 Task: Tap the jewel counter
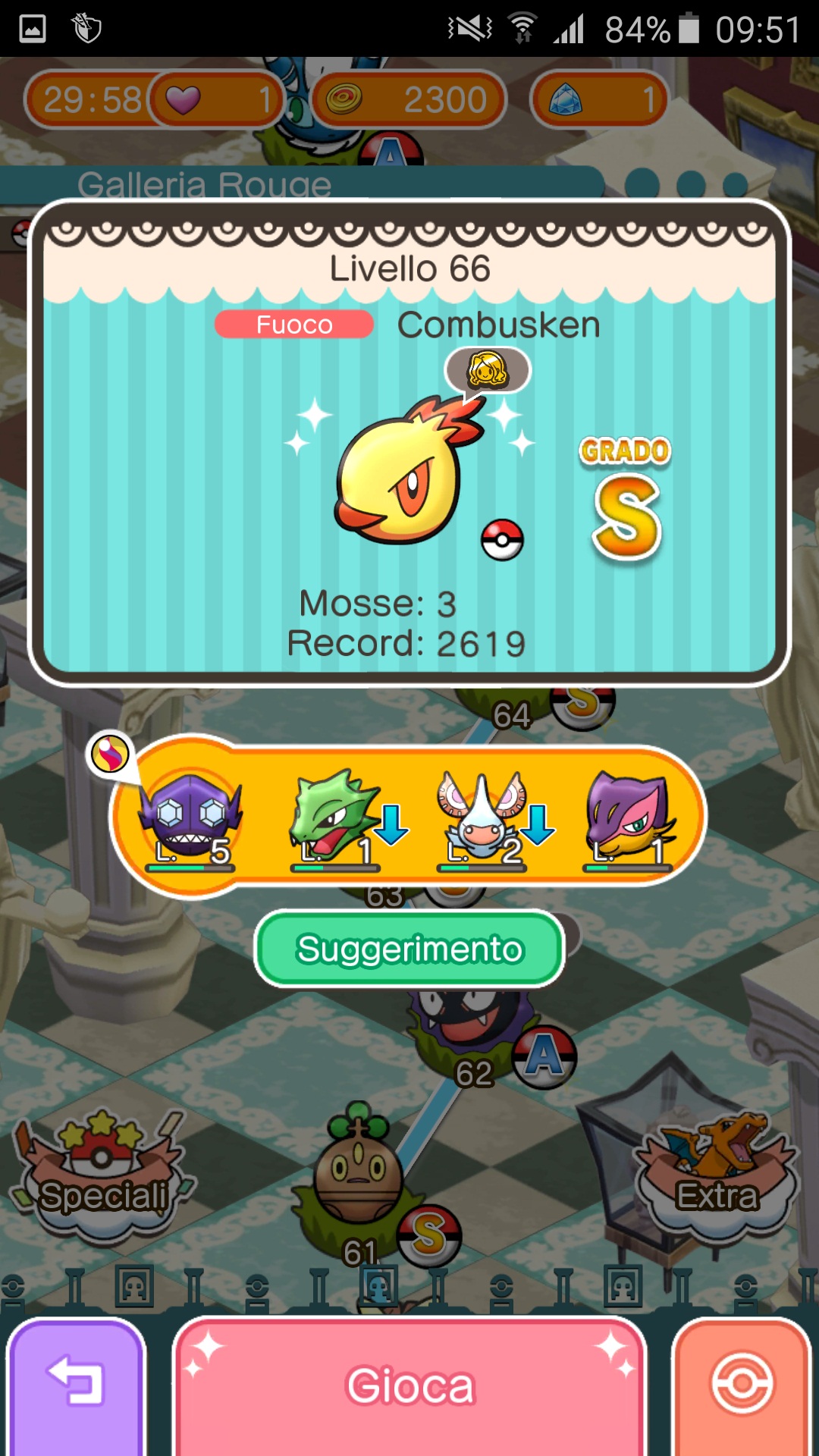click(599, 99)
